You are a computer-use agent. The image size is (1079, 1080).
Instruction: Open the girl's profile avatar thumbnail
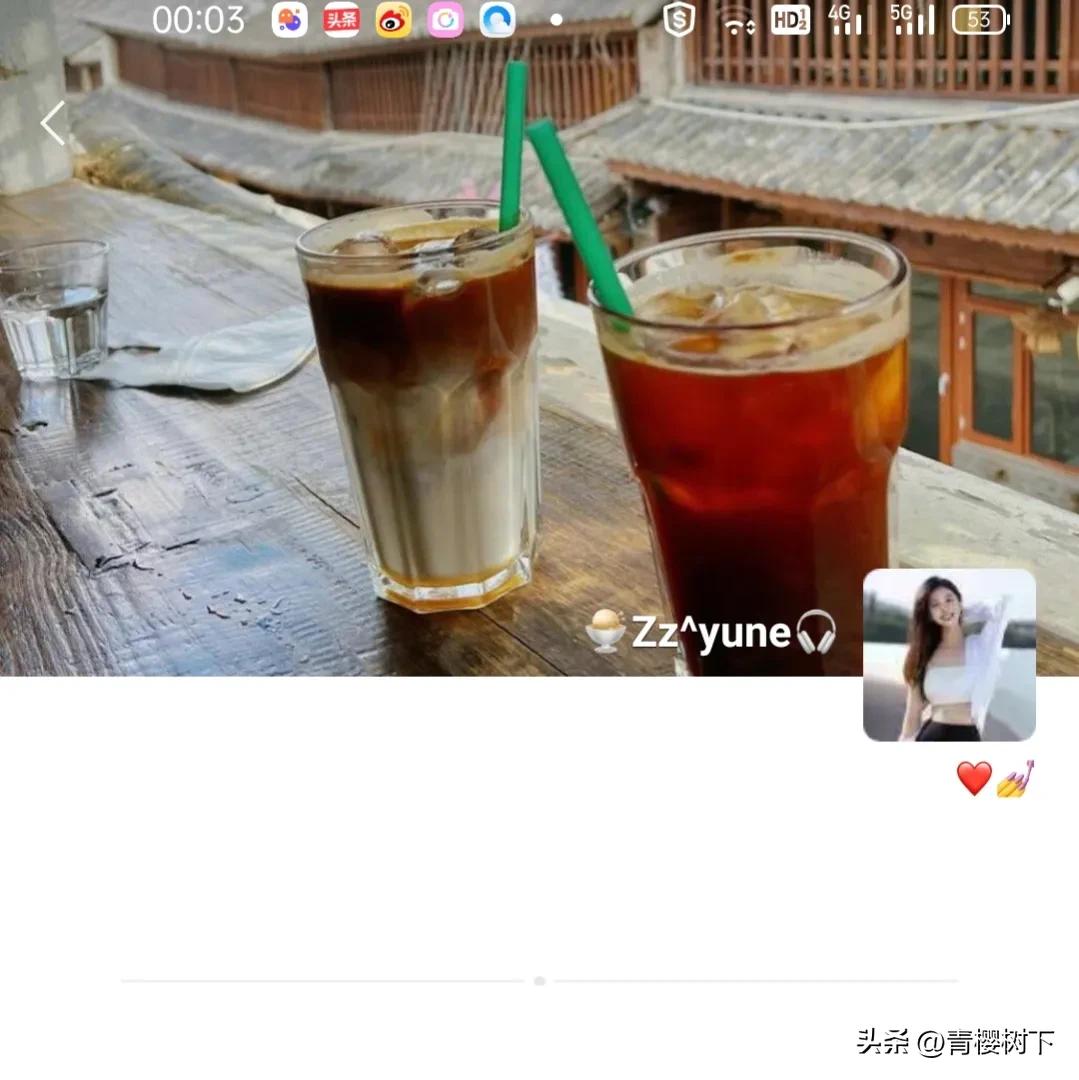[x=948, y=656]
